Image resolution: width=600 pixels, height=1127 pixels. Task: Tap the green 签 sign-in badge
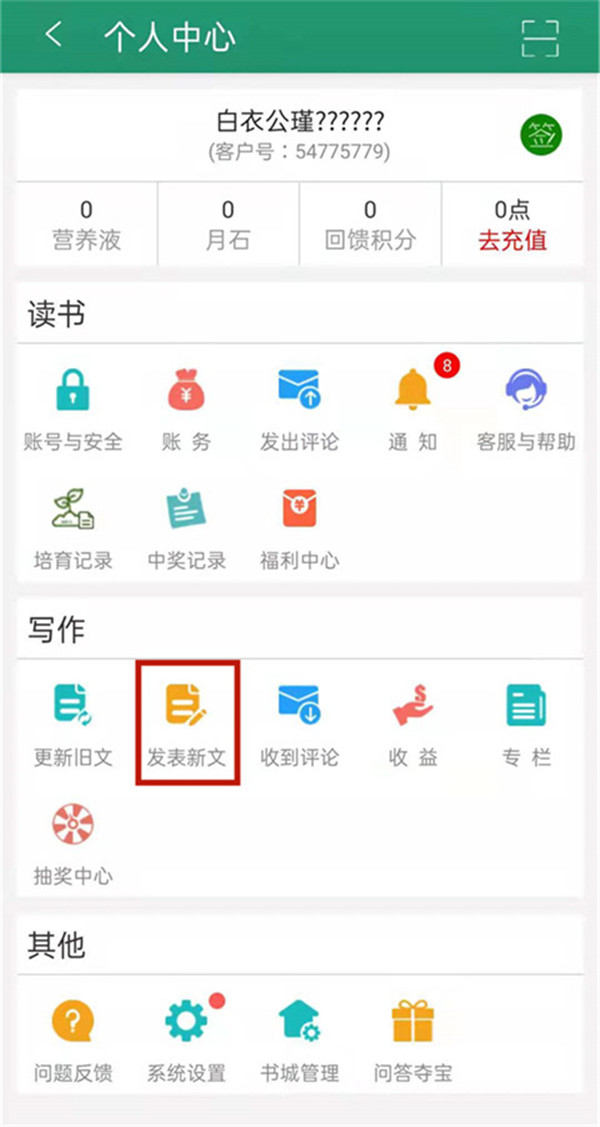[x=541, y=133]
